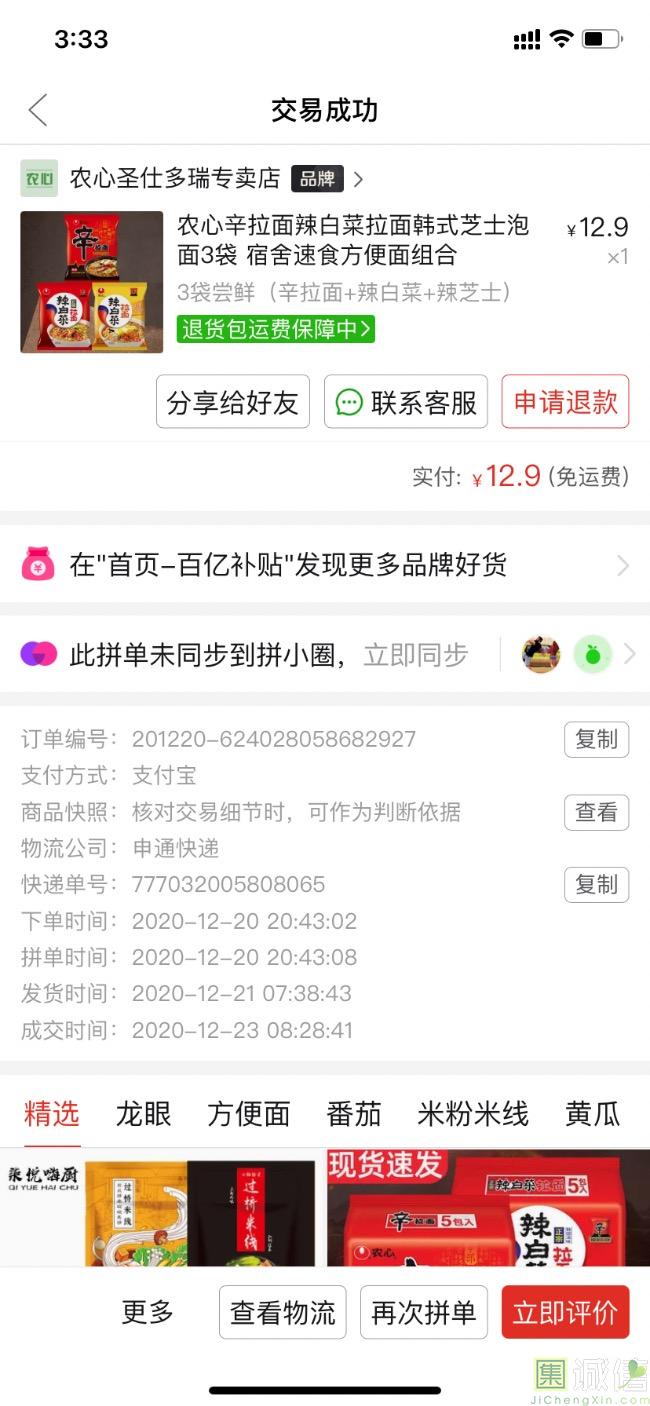
Task: View the 商品快照 snapshot with 查看
Action: (596, 812)
